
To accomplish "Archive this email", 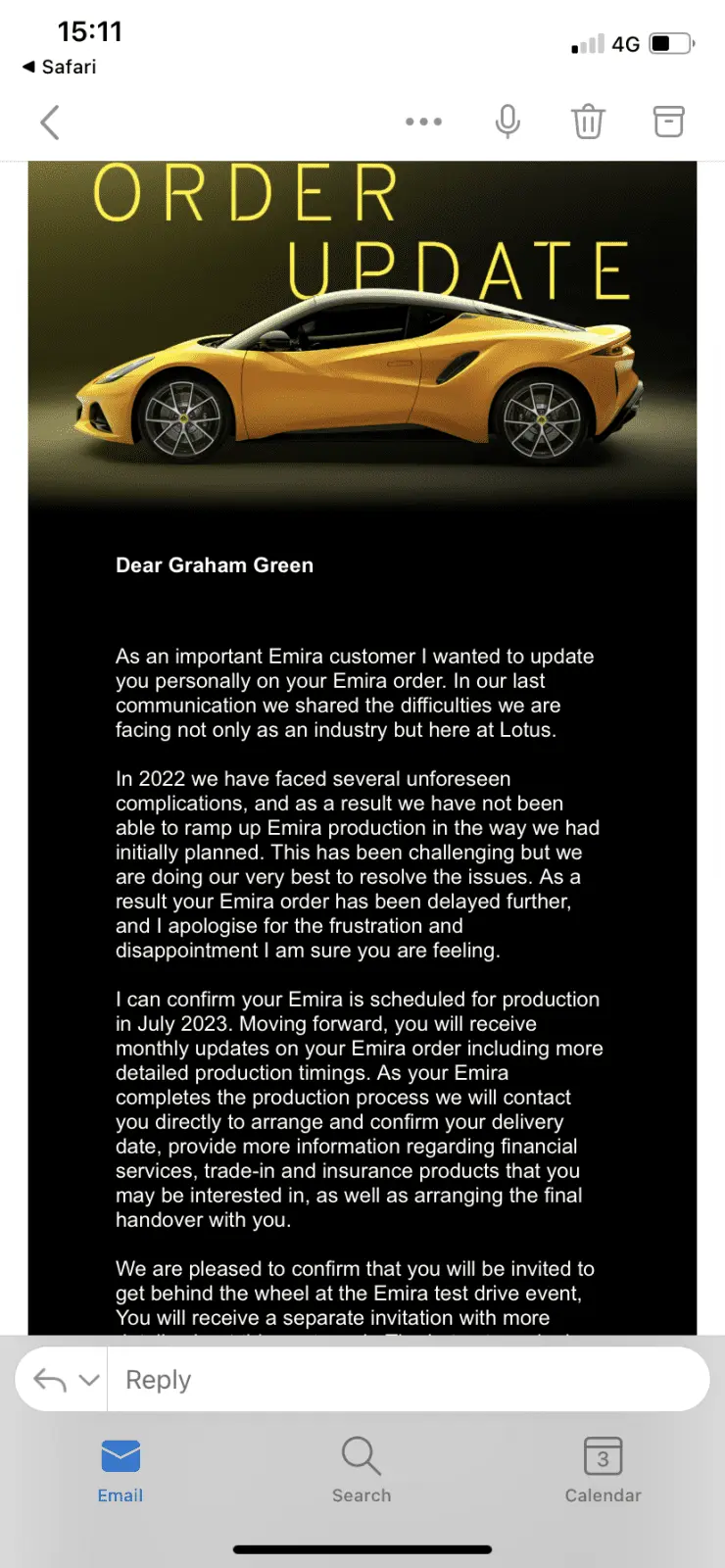I will click(668, 122).
